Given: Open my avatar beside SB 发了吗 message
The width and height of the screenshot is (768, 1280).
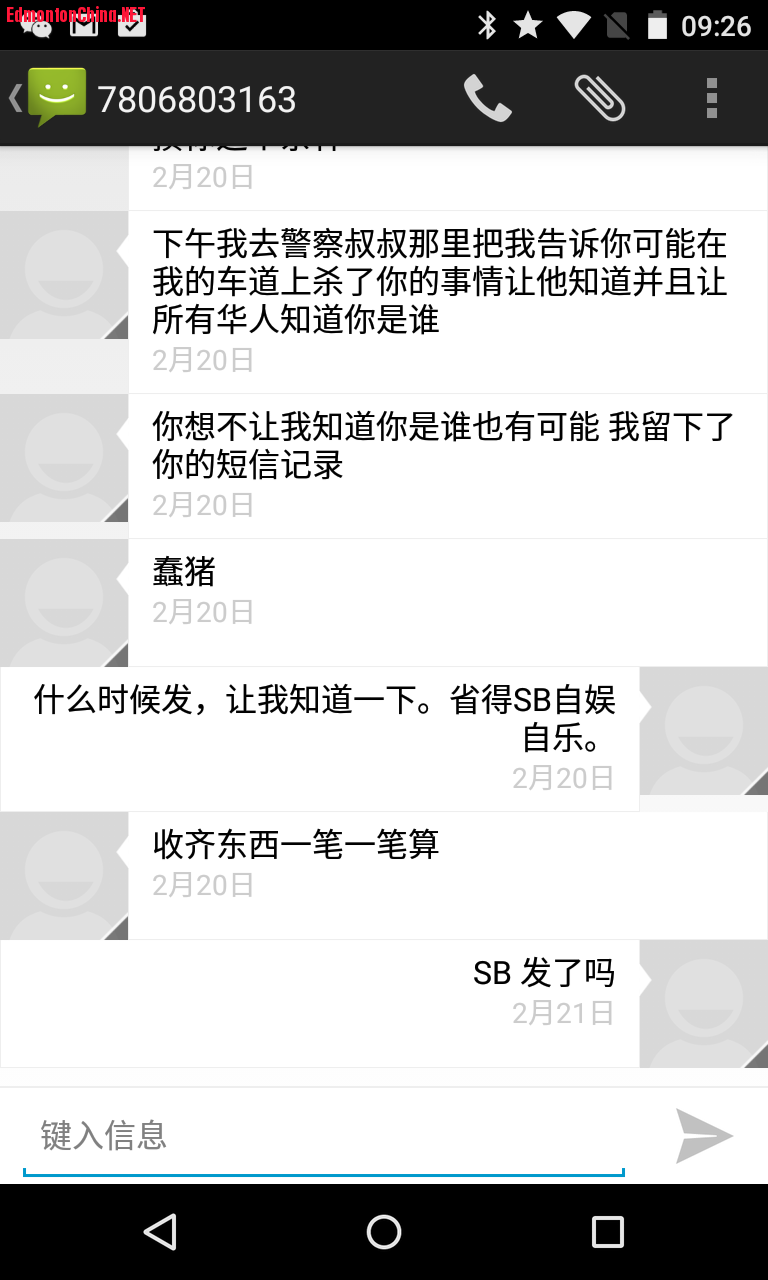Looking at the screenshot, I should [704, 1003].
